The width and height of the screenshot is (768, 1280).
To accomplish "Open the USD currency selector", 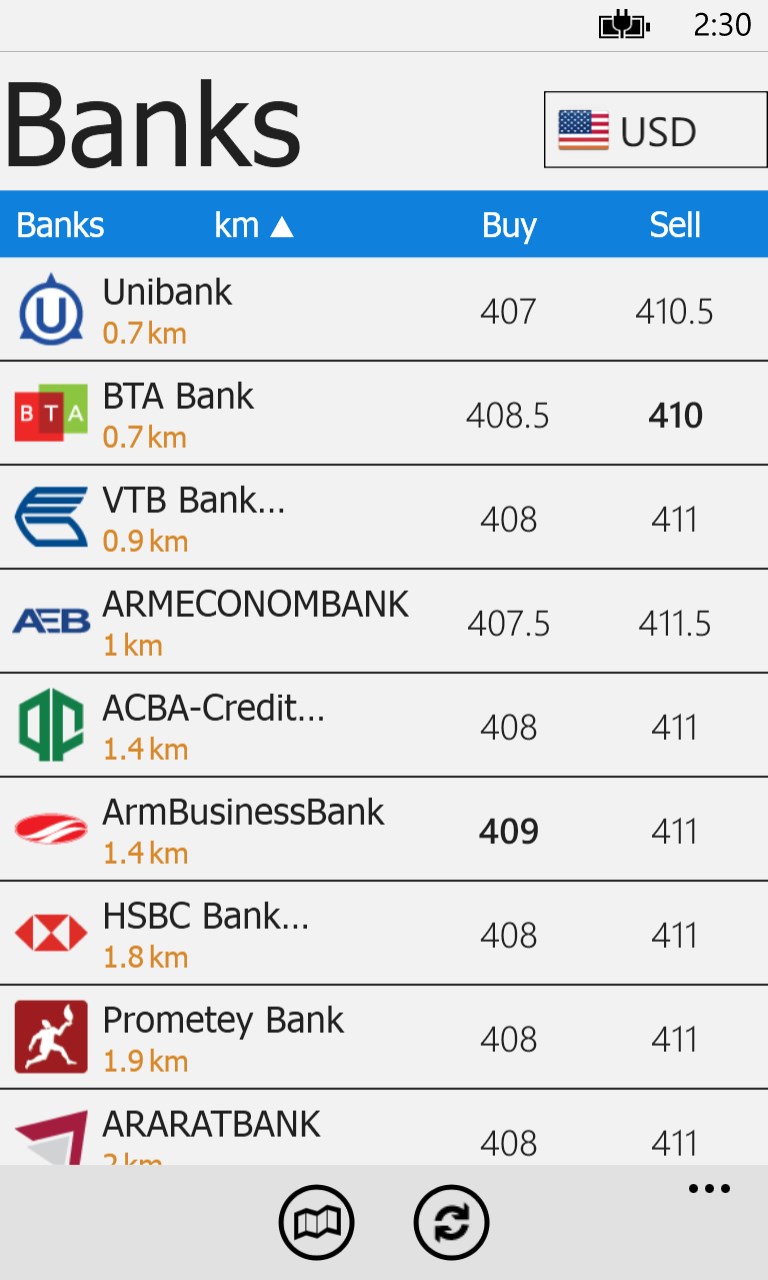I will pyautogui.click(x=655, y=130).
